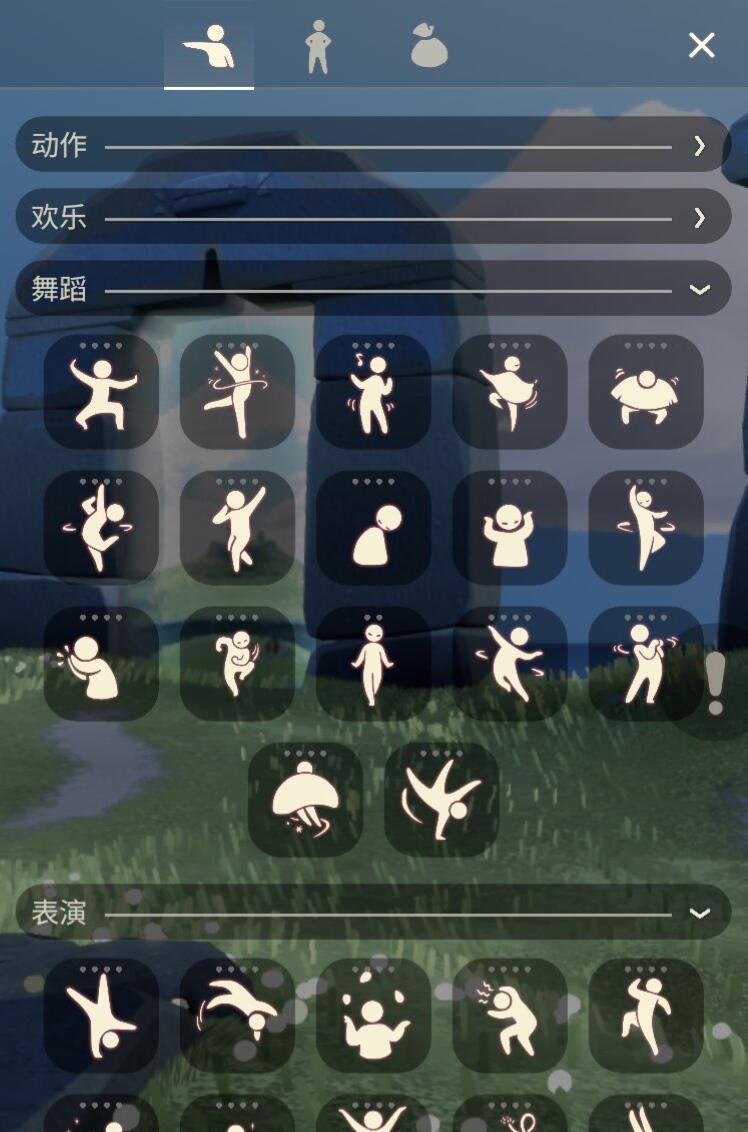Open the bag items tab
Image resolution: width=748 pixels, height=1132 pixels.
[429, 45]
